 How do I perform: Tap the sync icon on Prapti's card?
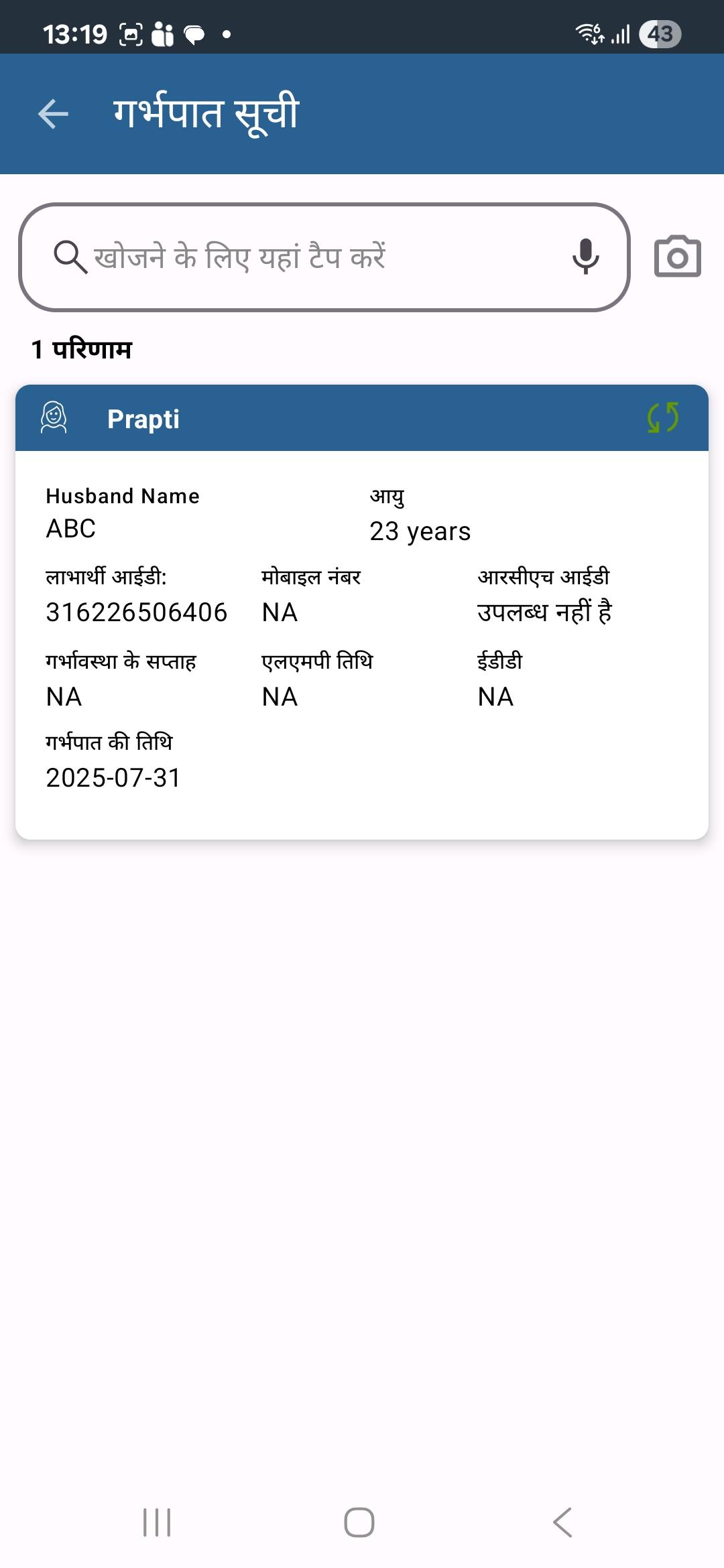click(x=663, y=417)
